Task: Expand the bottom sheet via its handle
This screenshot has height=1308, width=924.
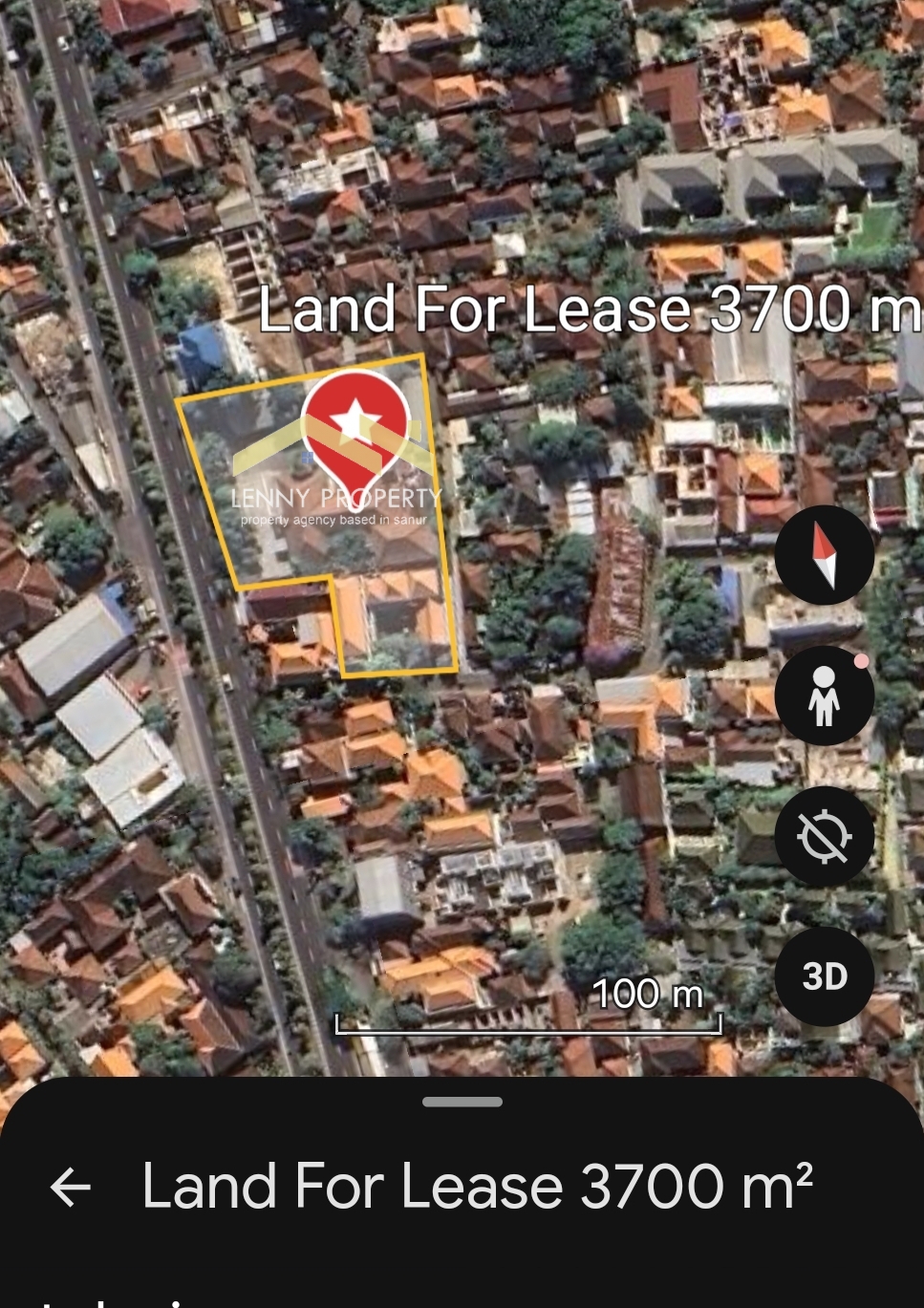Action: point(462,1102)
